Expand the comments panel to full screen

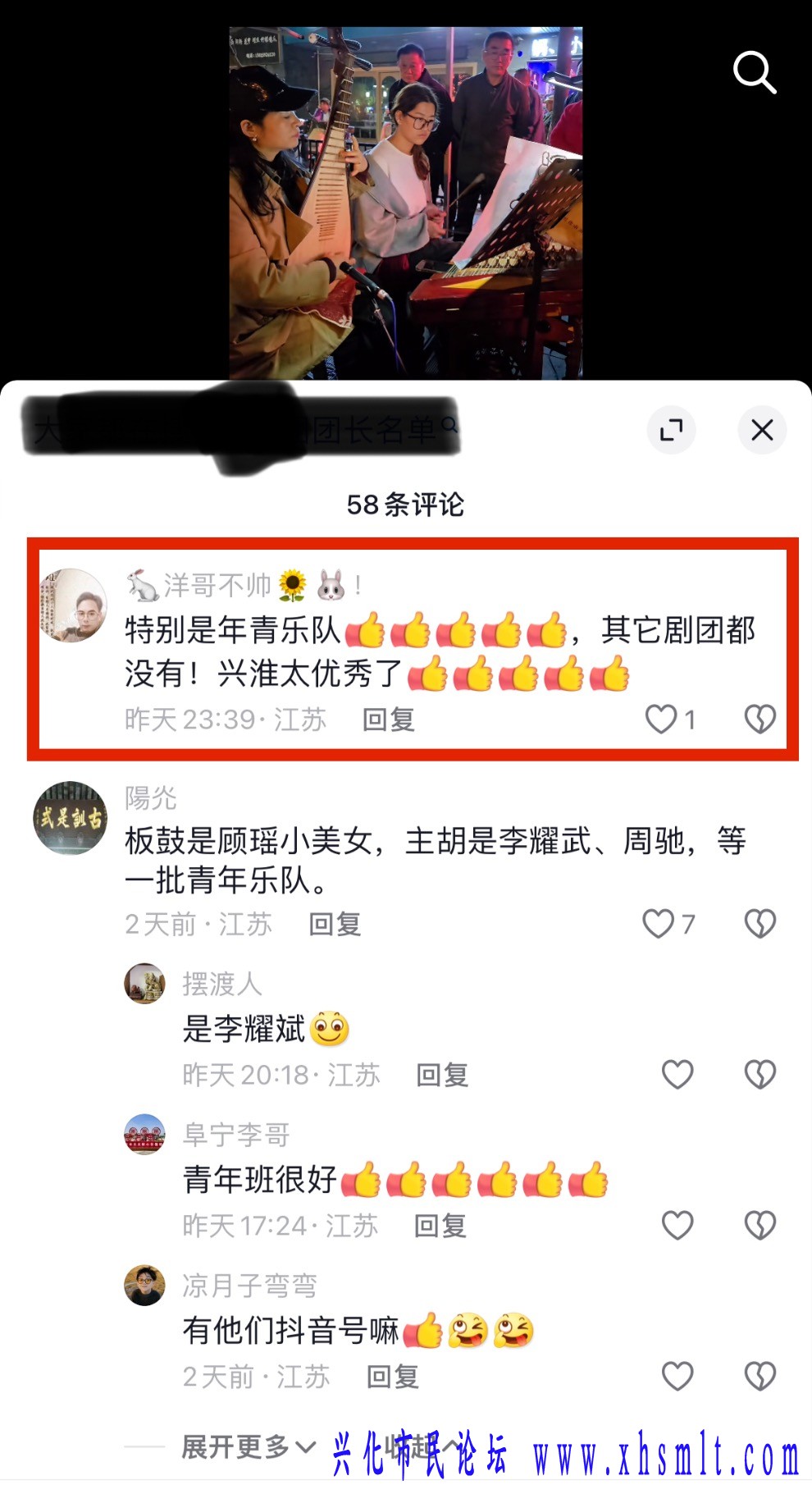point(671,430)
